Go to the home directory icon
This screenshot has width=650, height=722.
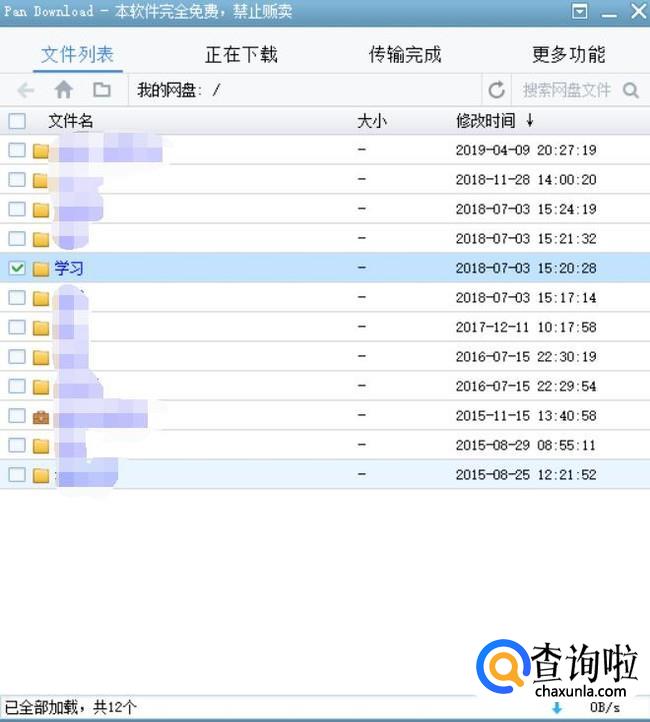tap(64, 90)
